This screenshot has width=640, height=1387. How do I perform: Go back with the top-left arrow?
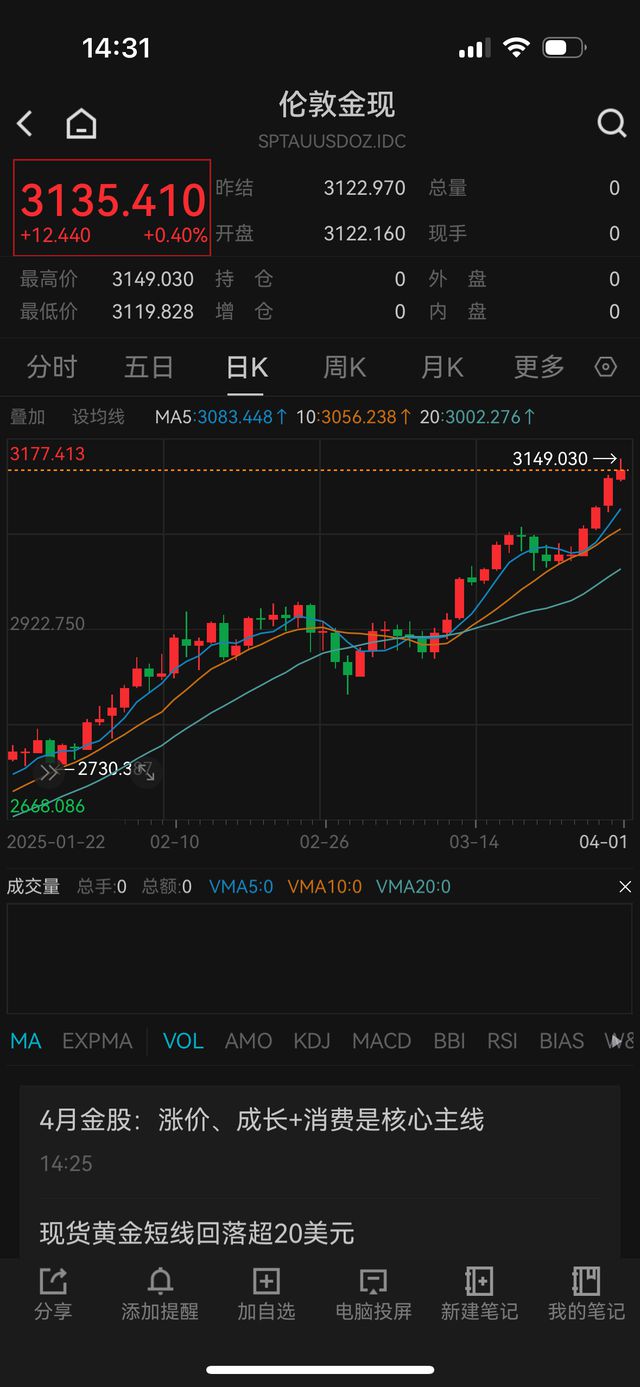tap(25, 124)
